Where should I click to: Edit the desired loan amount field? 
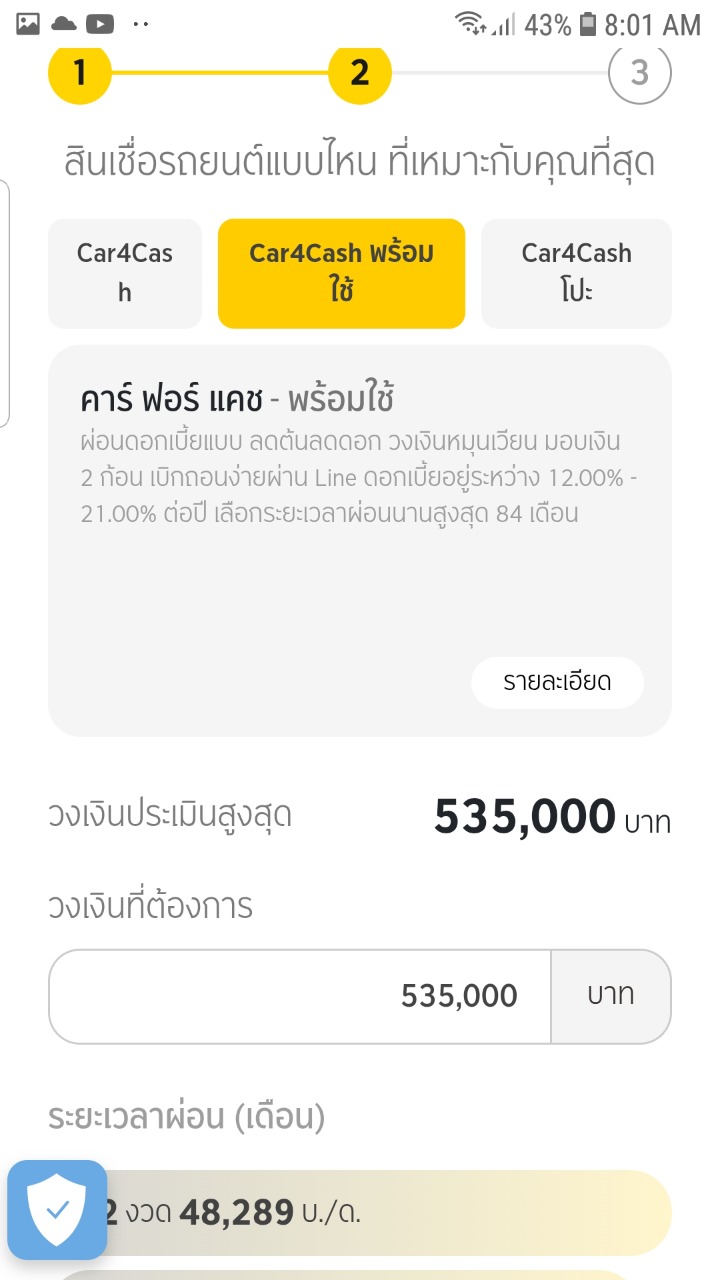coord(300,996)
